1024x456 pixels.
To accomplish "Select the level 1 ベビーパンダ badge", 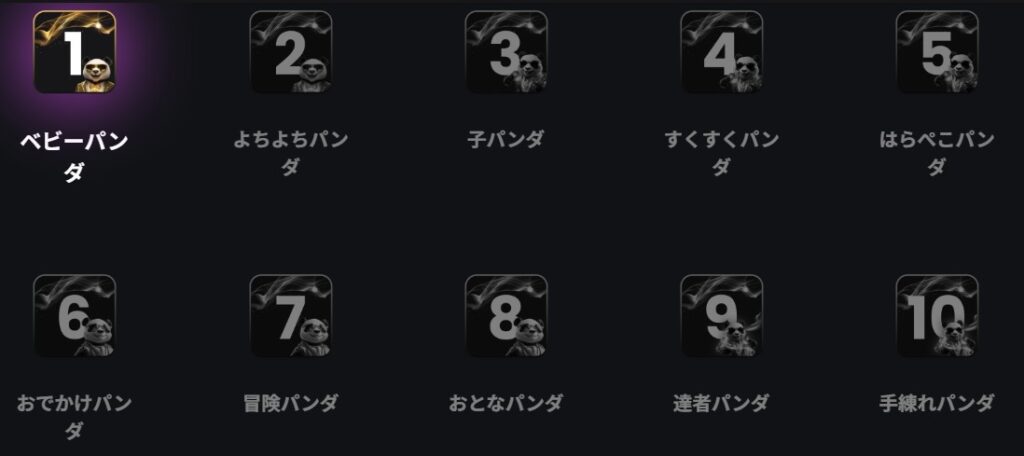I will click(x=75, y=52).
